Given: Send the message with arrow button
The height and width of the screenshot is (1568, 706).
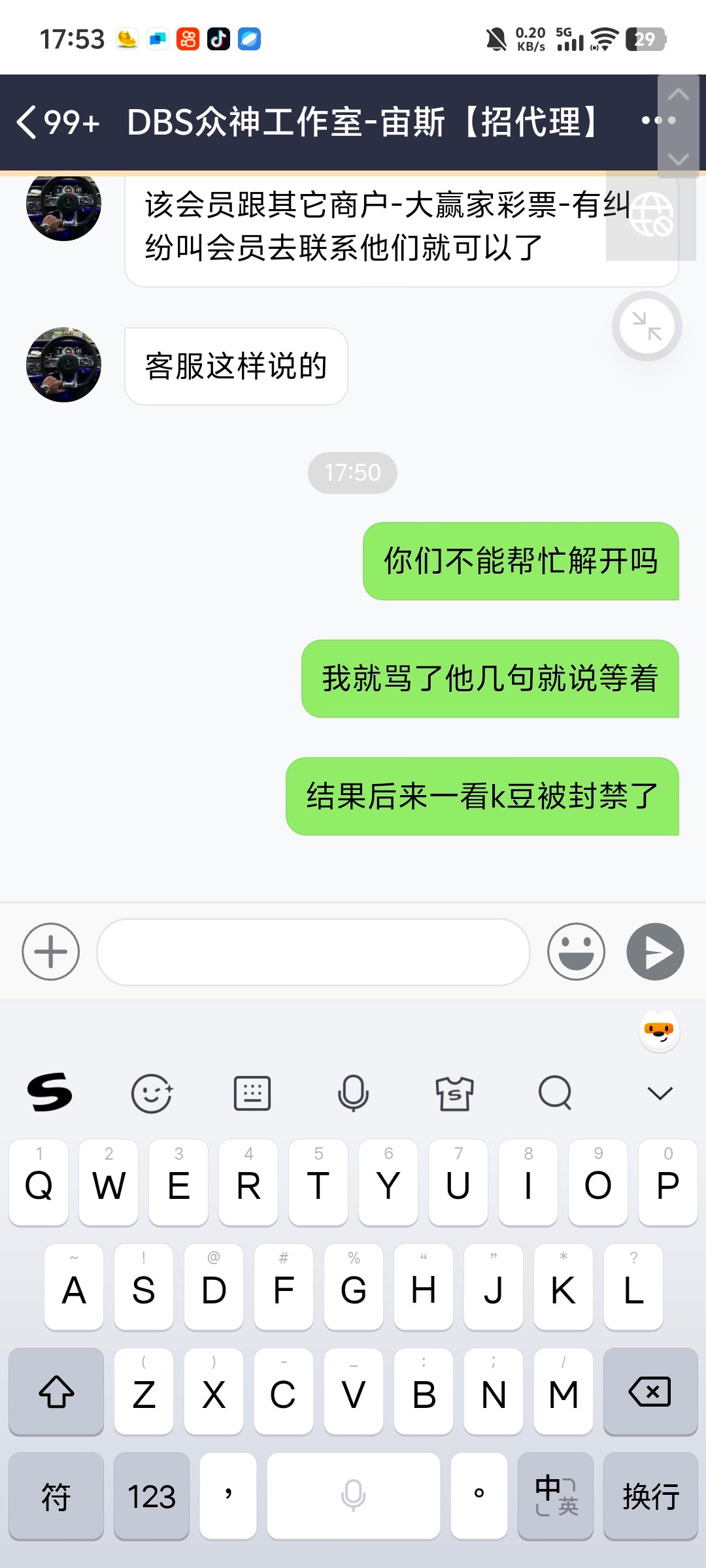Looking at the screenshot, I should tap(655, 951).
